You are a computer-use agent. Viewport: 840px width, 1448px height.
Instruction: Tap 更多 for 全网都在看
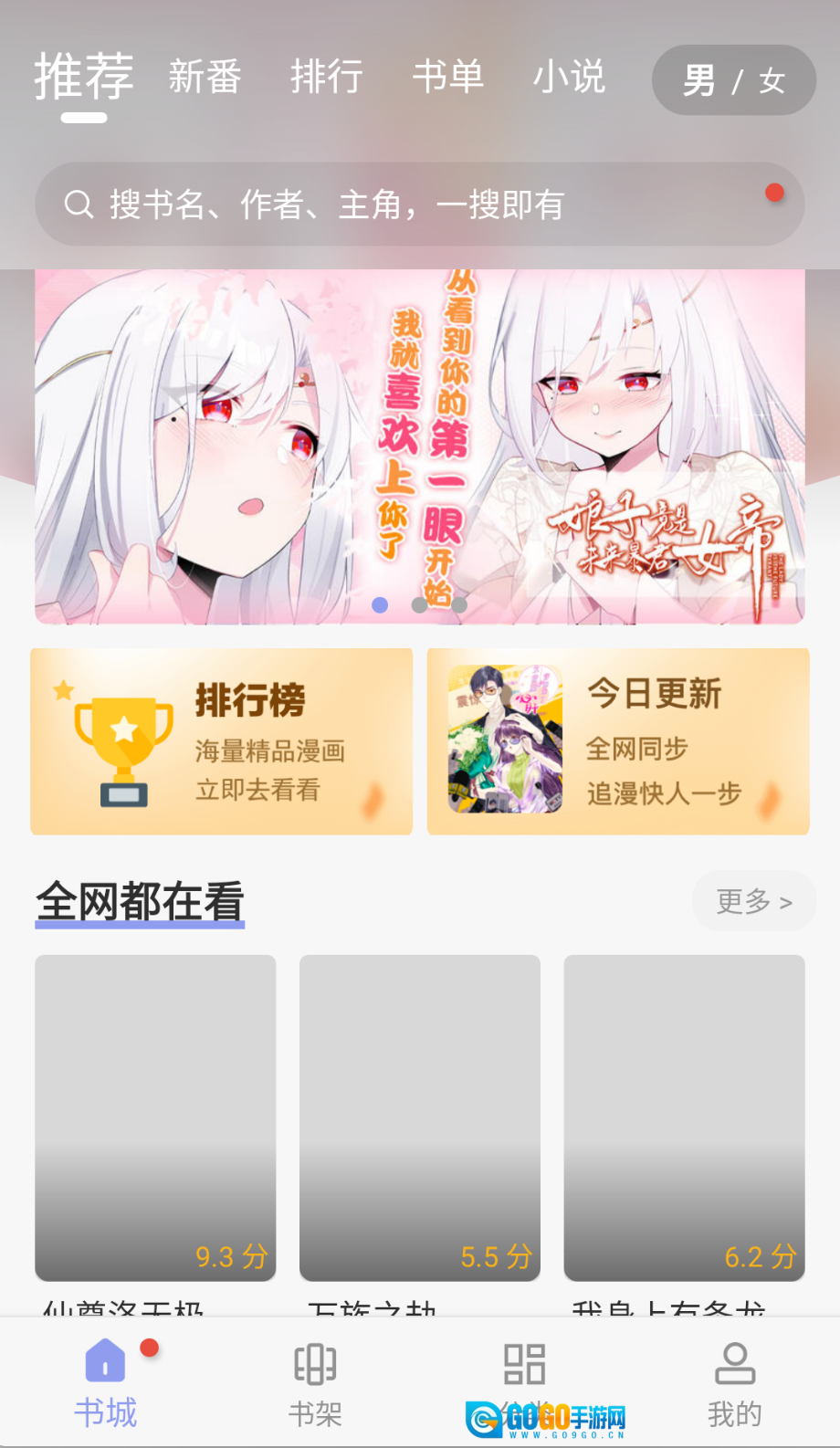[x=753, y=901]
